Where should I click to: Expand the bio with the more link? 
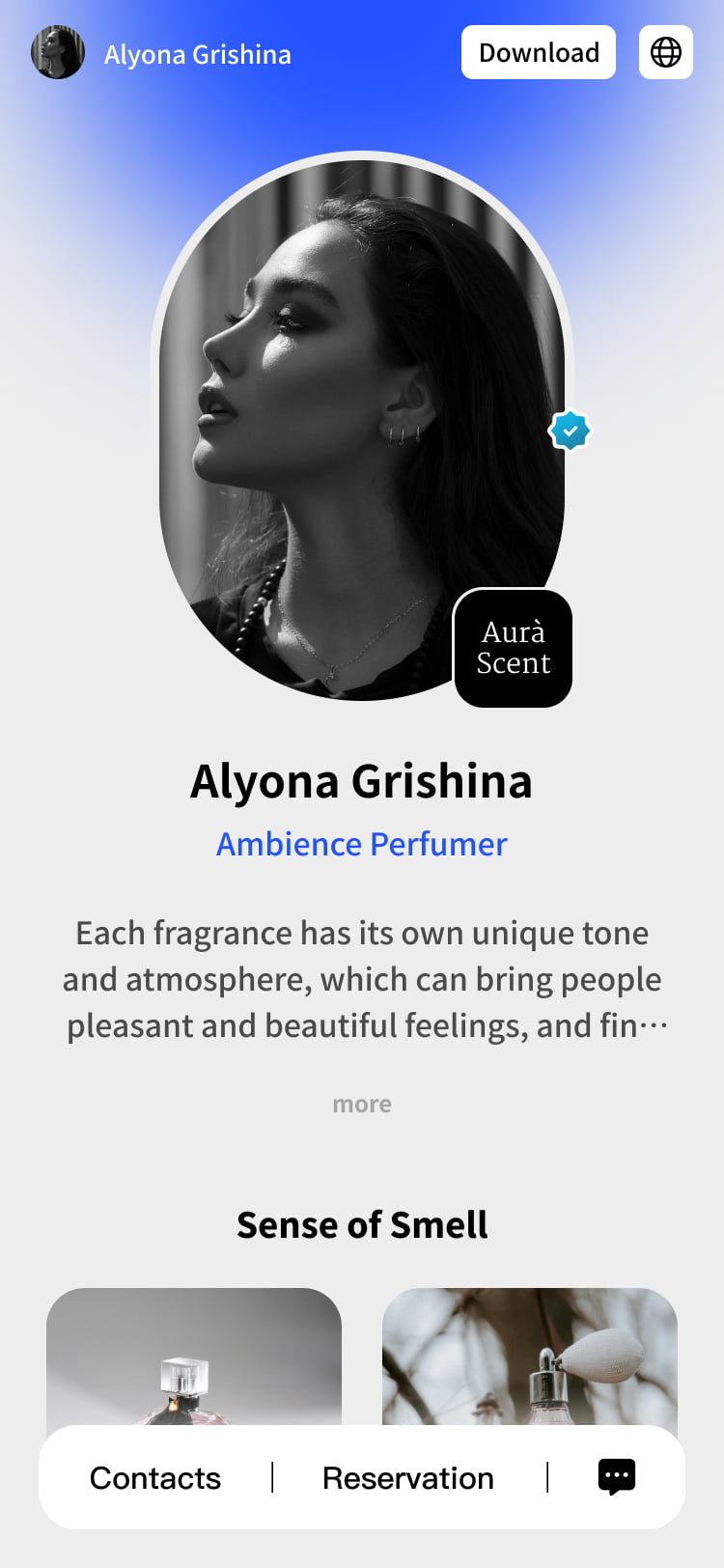[x=362, y=1104]
